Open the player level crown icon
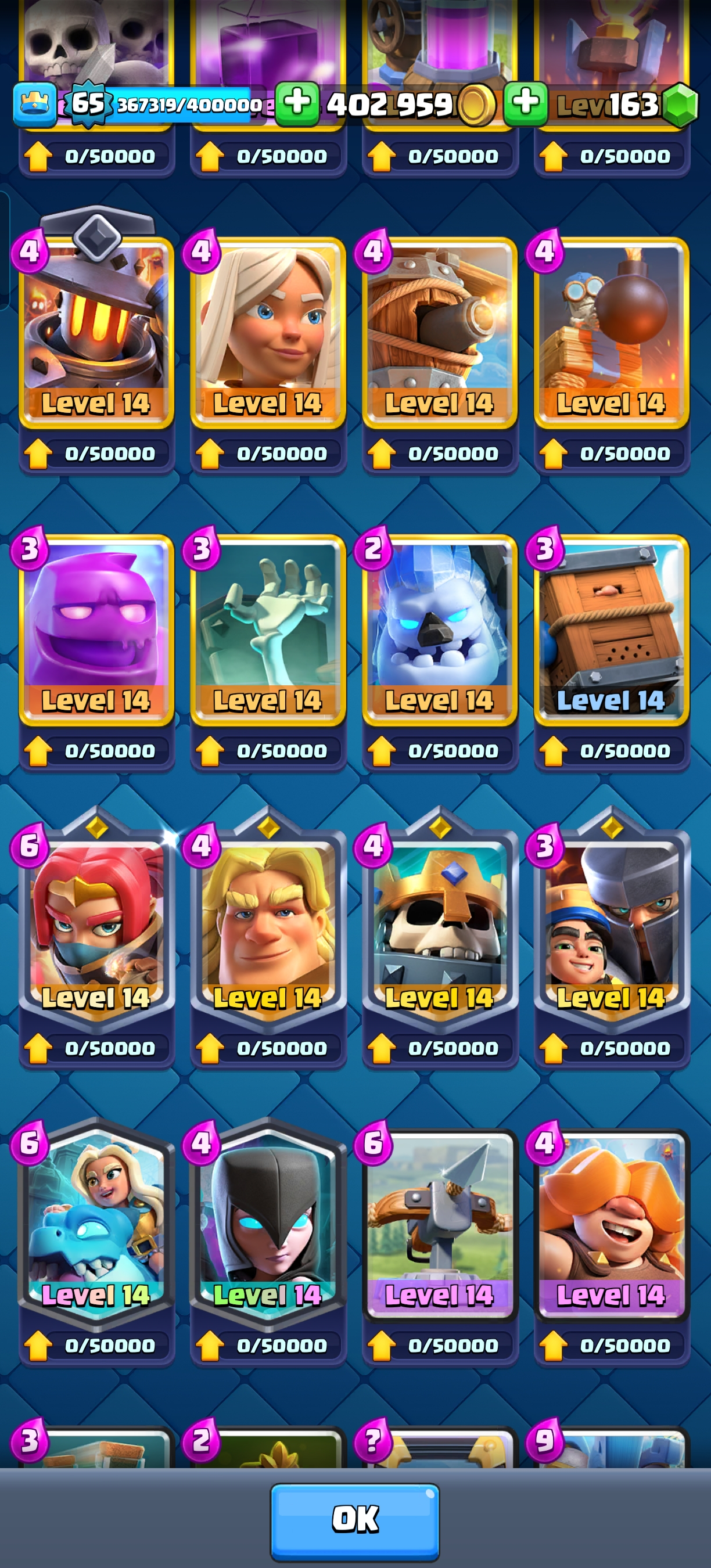Image resolution: width=711 pixels, height=1568 pixels. [x=35, y=105]
